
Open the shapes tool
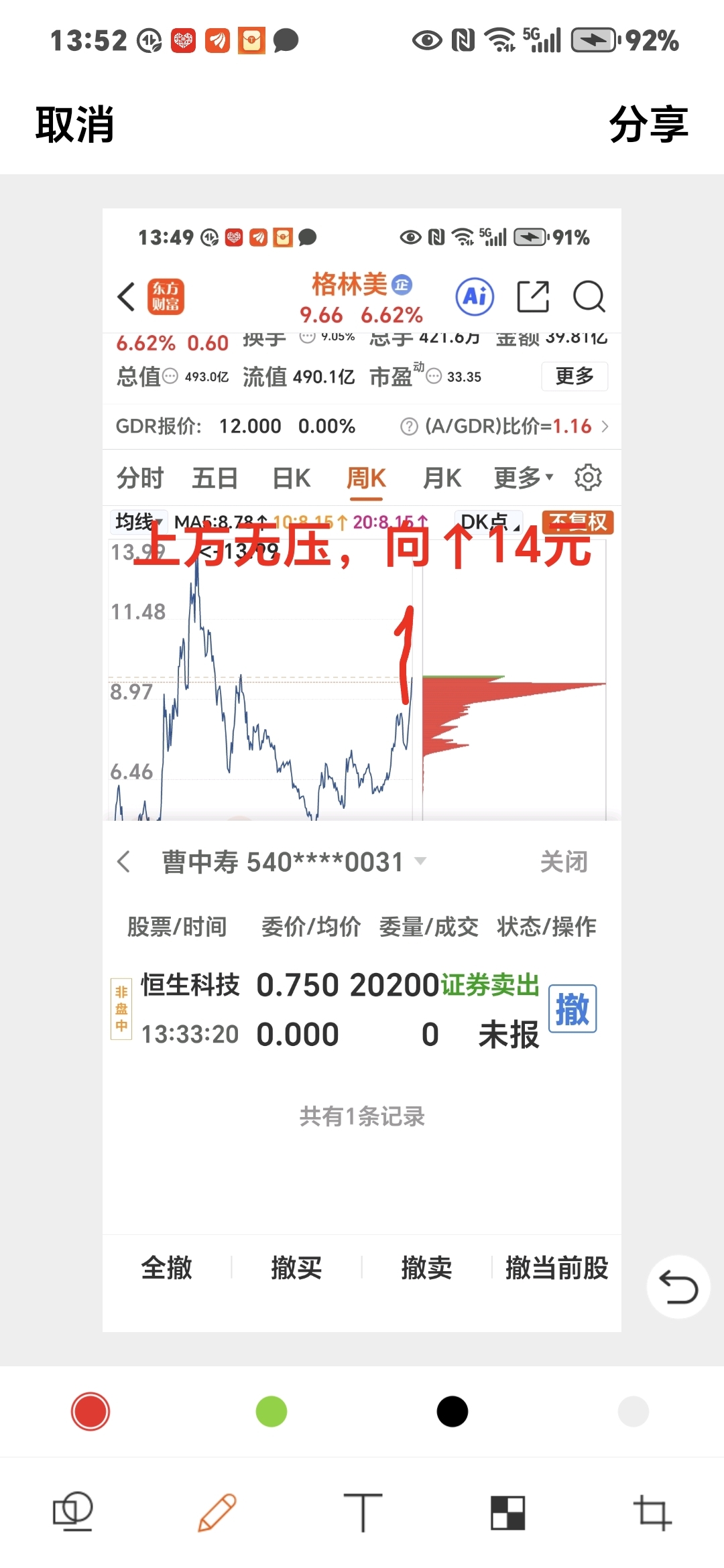click(72, 1512)
